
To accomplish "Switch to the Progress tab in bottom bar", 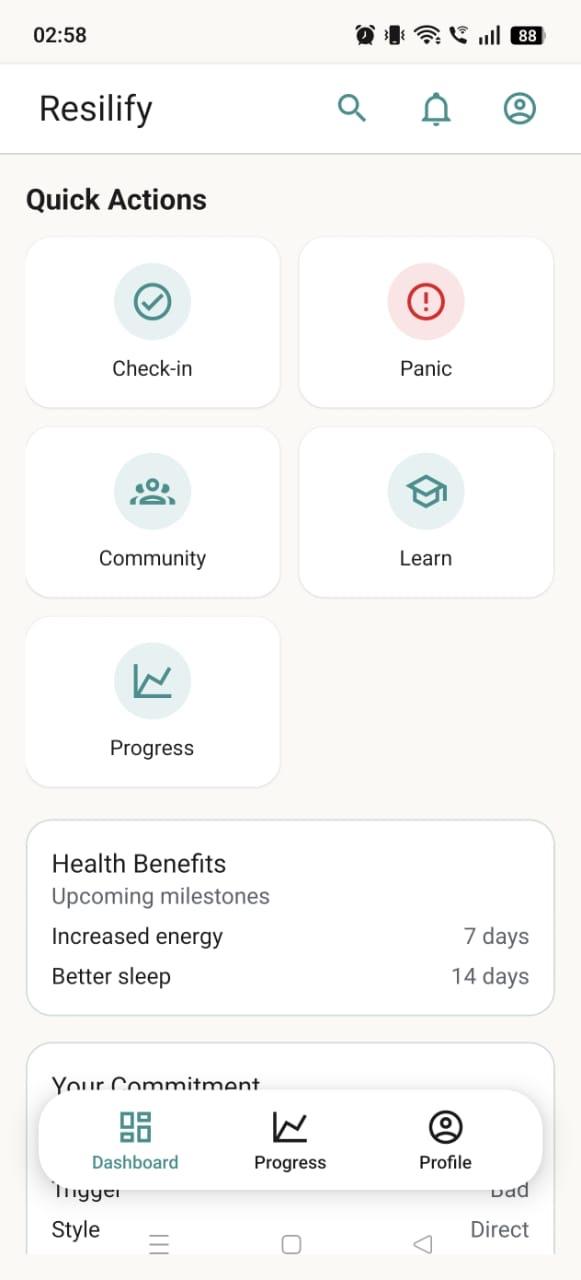I will click(290, 1140).
